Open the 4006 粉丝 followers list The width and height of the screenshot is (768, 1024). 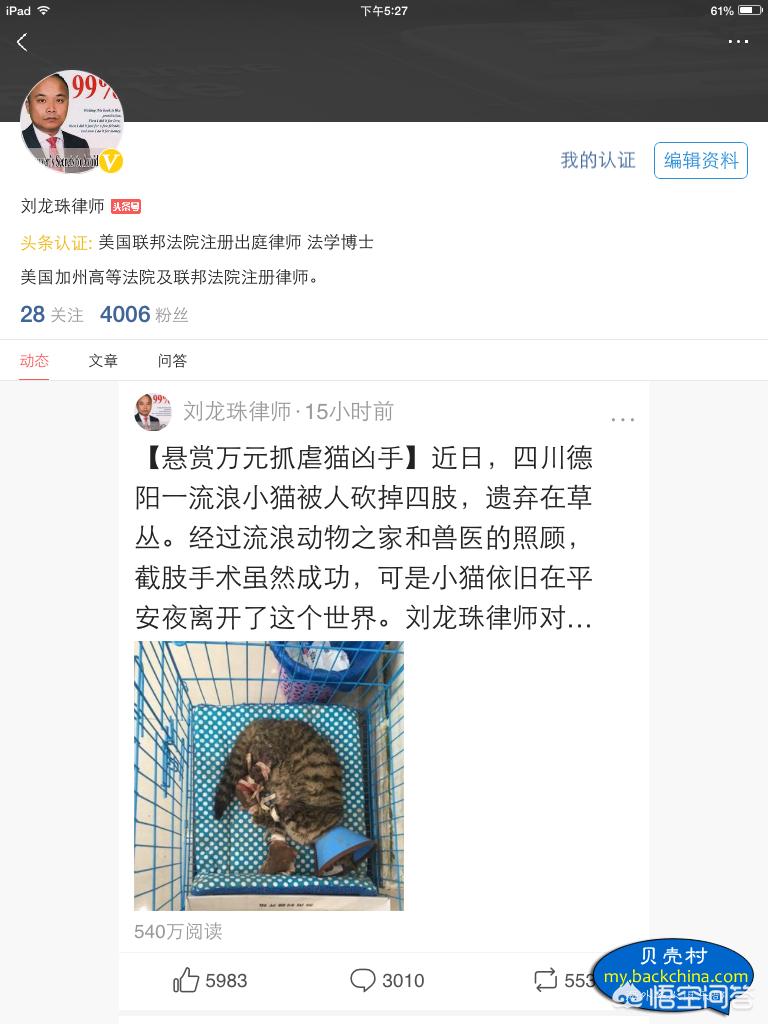(x=144, y=315)
